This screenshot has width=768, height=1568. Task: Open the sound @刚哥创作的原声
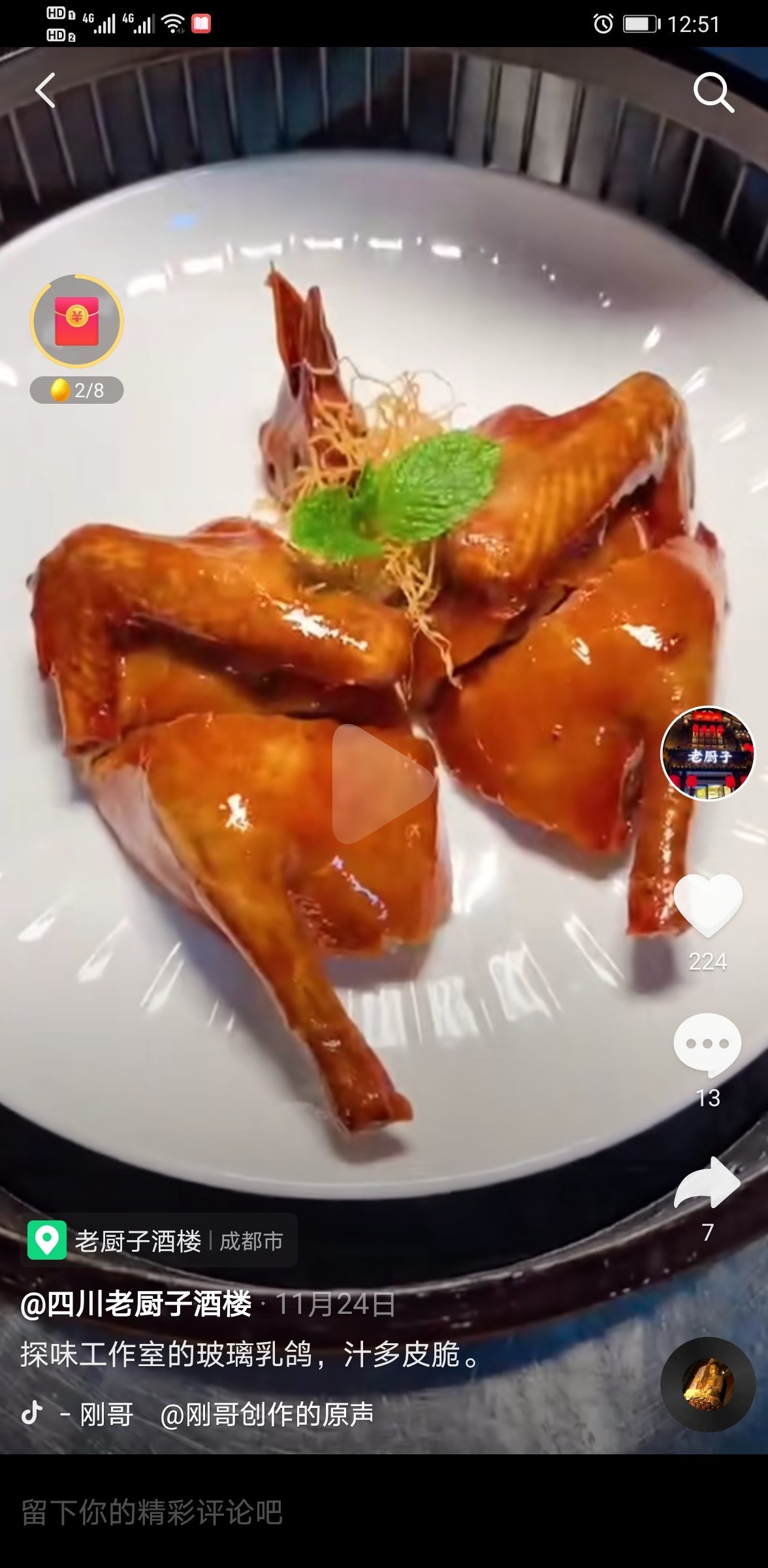tap(266, 1414)
